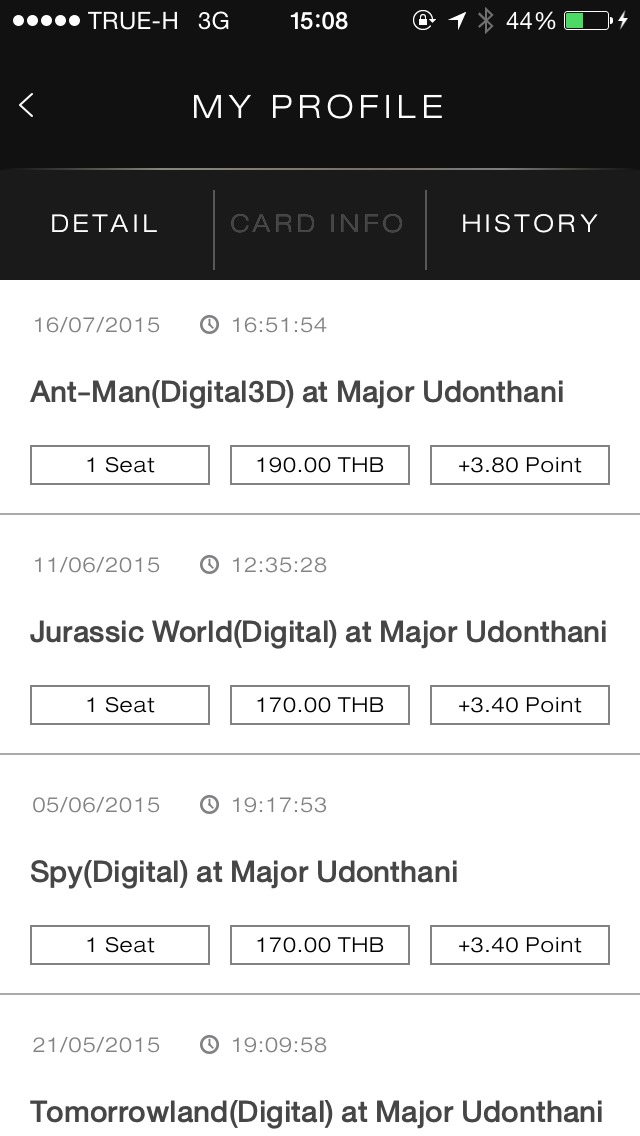Open the Spy(Digital) history entry
This screenshot has width=640, height=1136.
[320, 874]
